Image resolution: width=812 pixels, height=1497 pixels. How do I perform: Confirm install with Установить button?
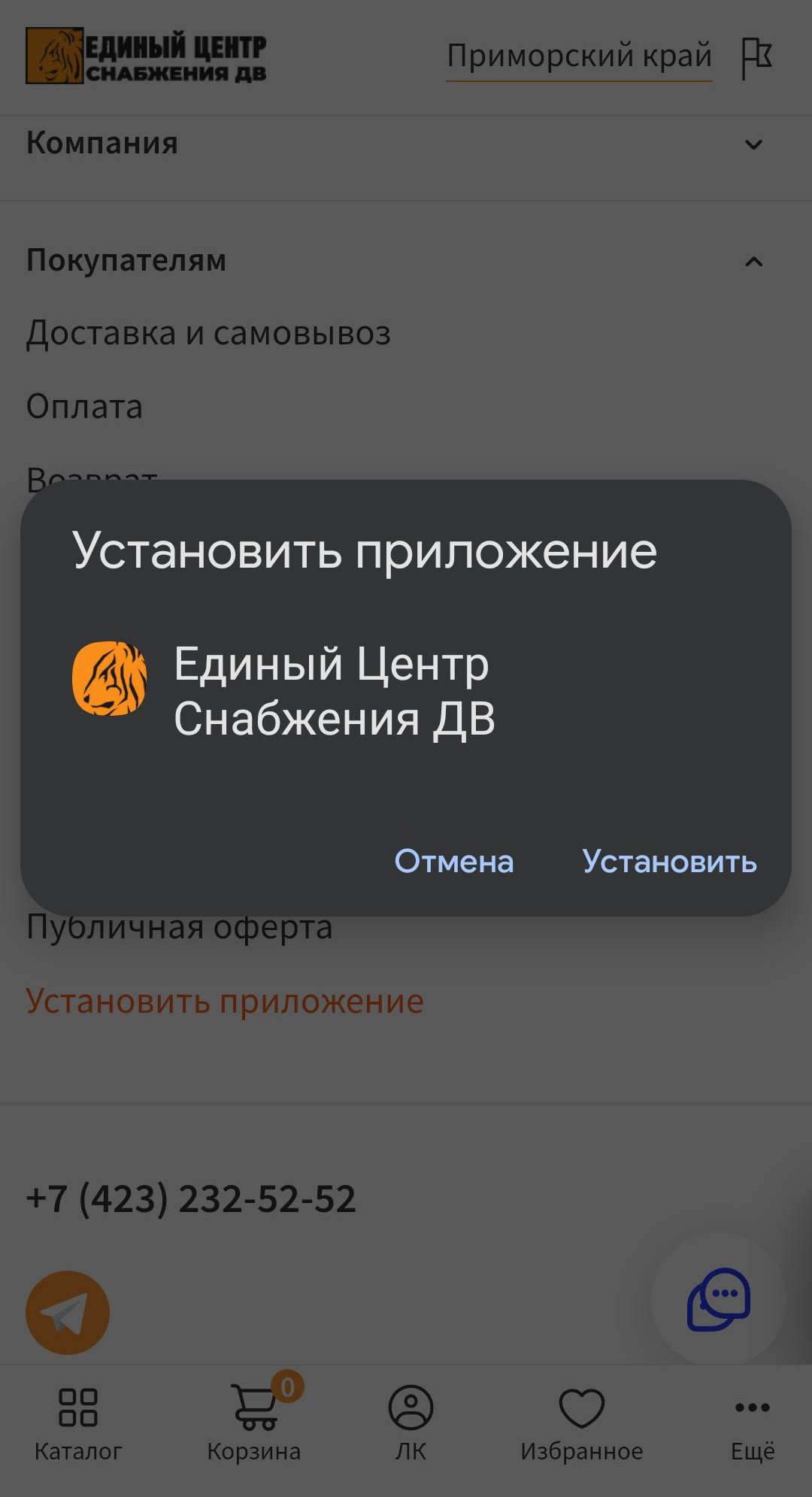coord(669,862)
